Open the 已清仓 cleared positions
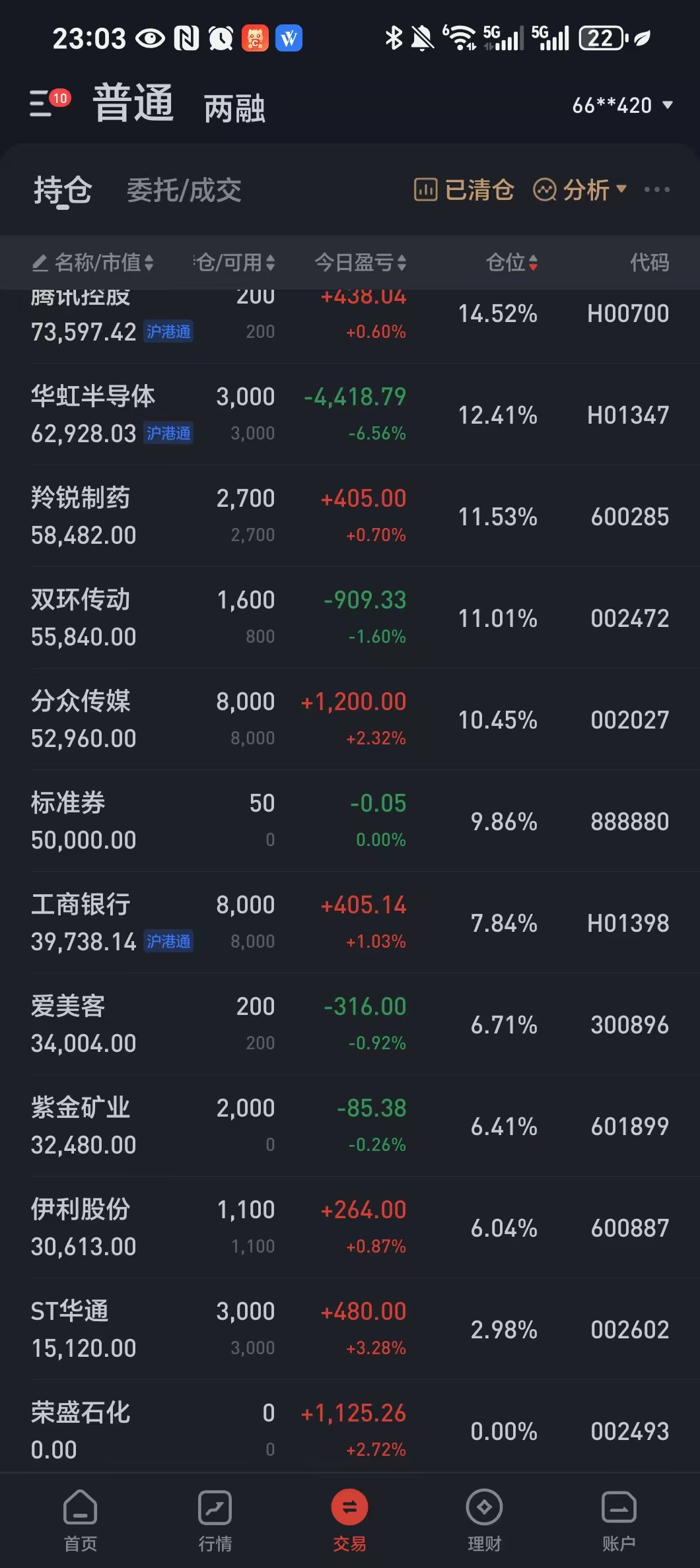700x1568 pixels. click(x=464, y=190)
